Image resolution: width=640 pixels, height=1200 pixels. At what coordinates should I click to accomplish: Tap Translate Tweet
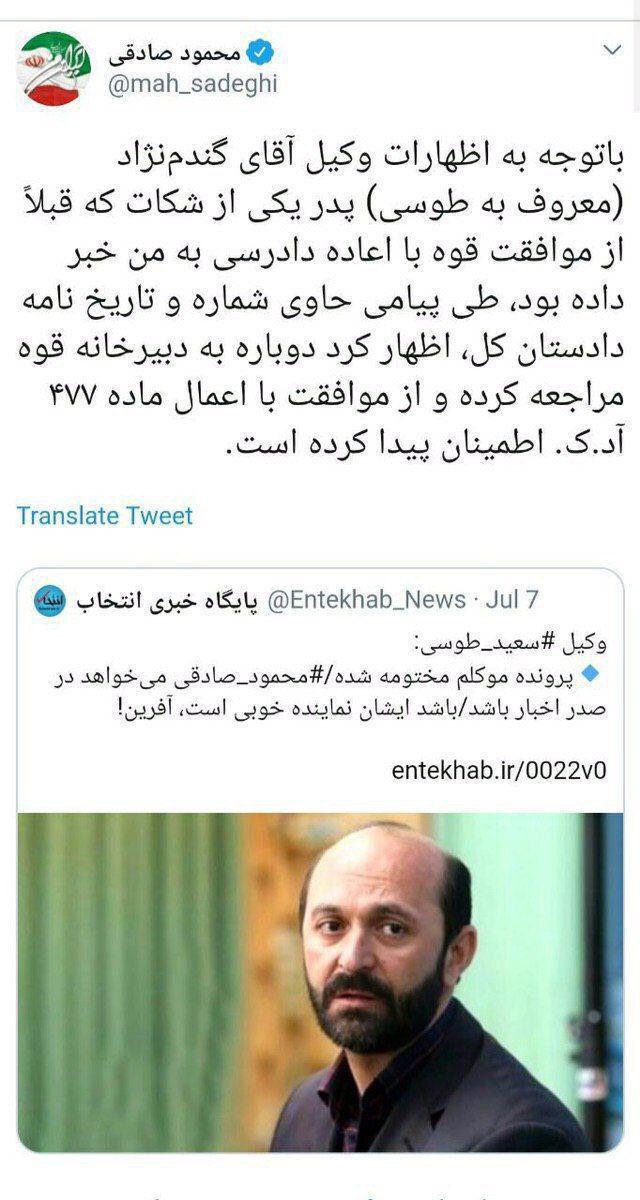coord(104,516)
